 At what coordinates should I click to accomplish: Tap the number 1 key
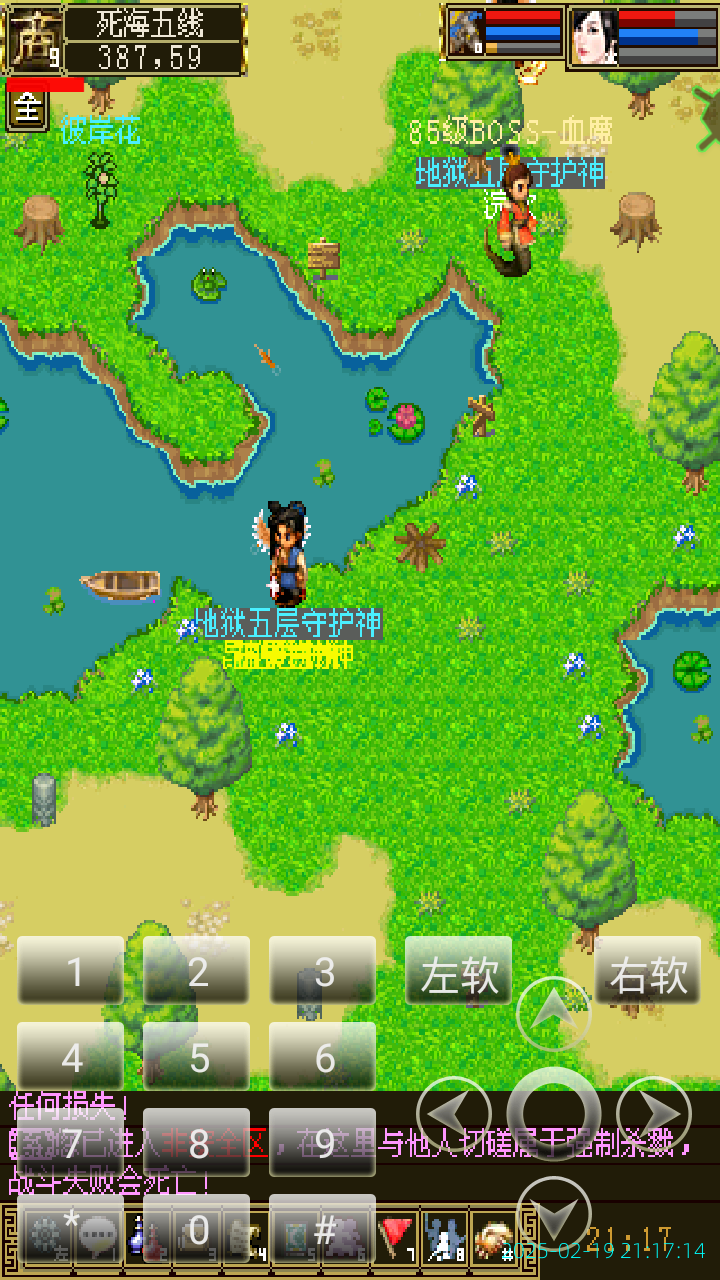(x=71, y=971)
